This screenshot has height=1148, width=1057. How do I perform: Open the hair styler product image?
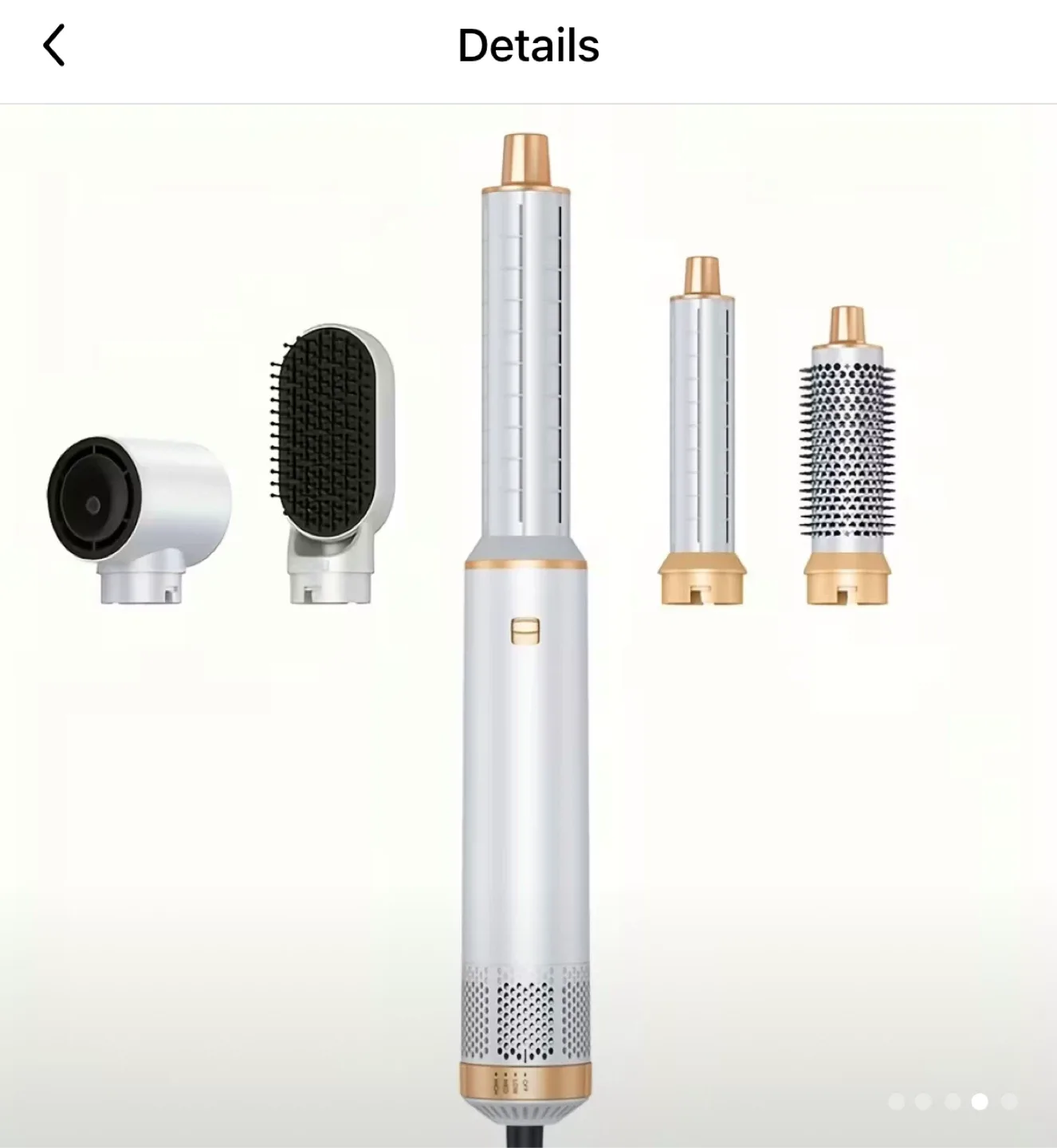coord(526,622)
